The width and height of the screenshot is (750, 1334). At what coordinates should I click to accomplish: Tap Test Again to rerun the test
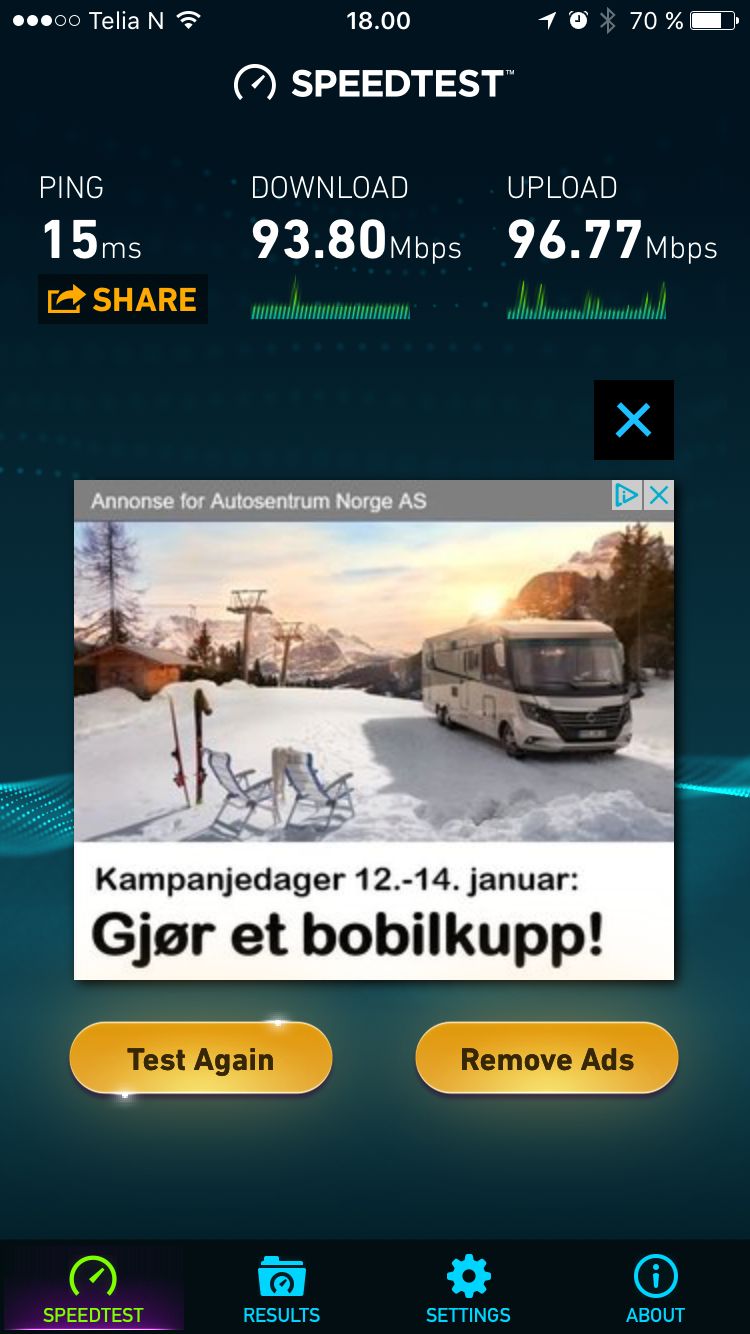click(x=200, y=1059)
